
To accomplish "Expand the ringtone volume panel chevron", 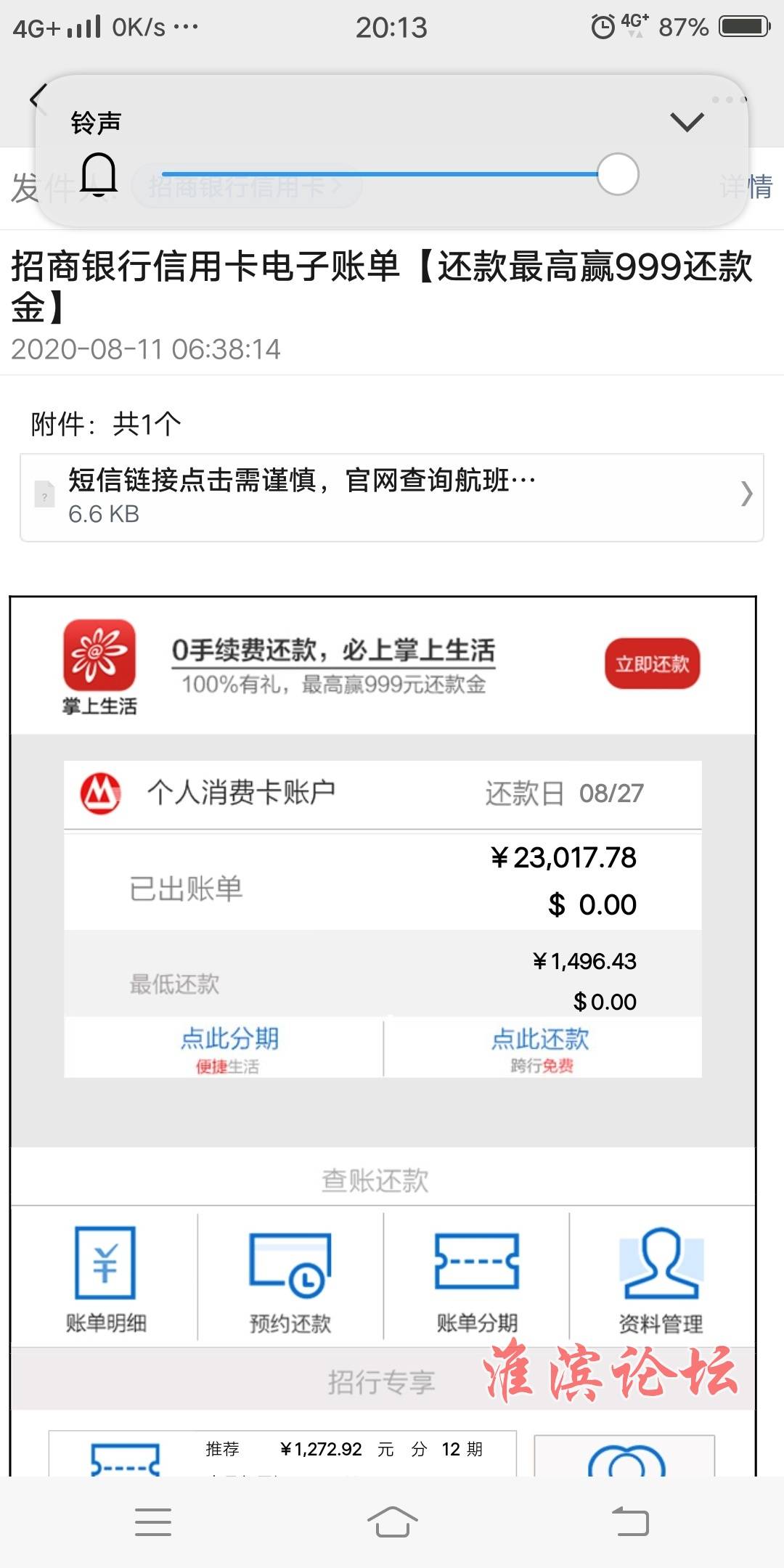I will [x=687, y=122].
